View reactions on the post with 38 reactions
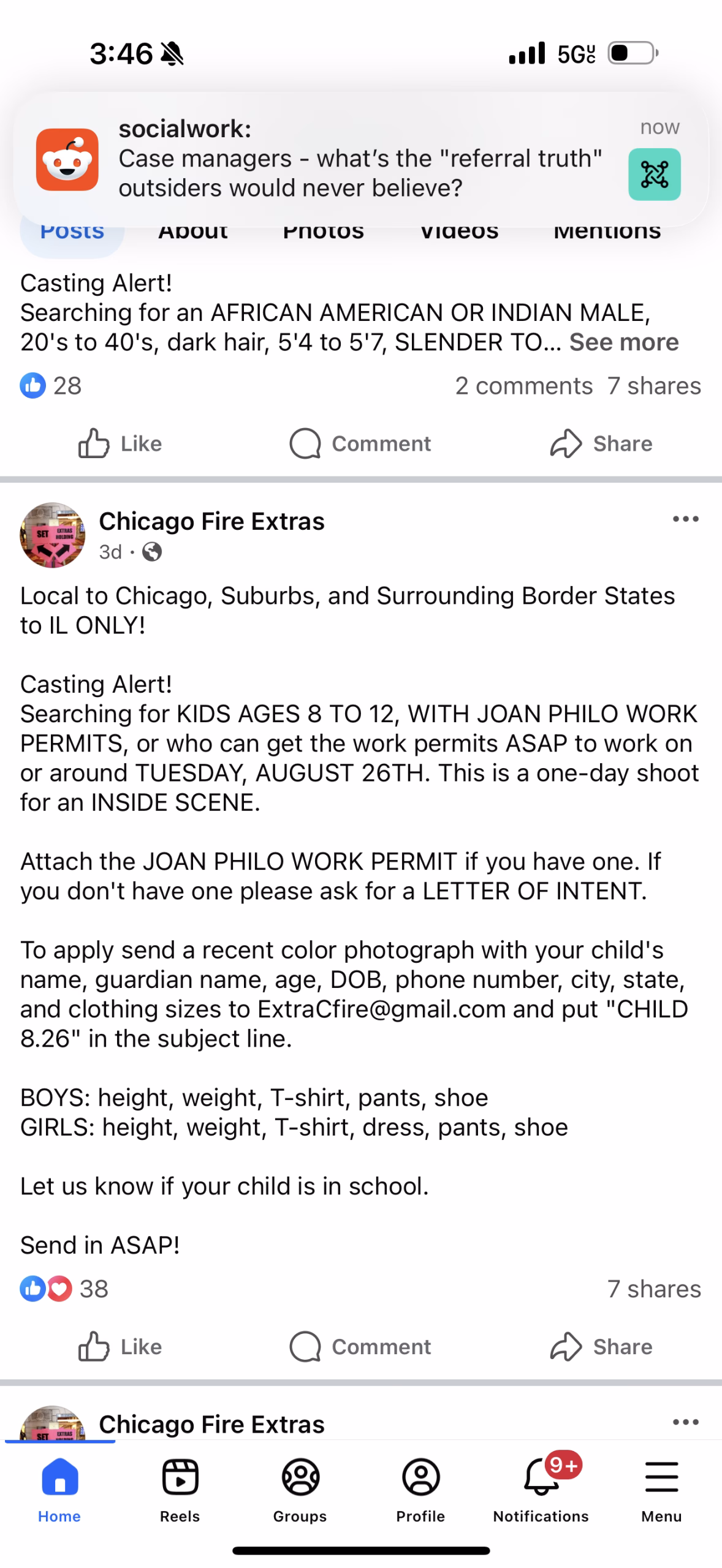 (x=64, y=1289)
